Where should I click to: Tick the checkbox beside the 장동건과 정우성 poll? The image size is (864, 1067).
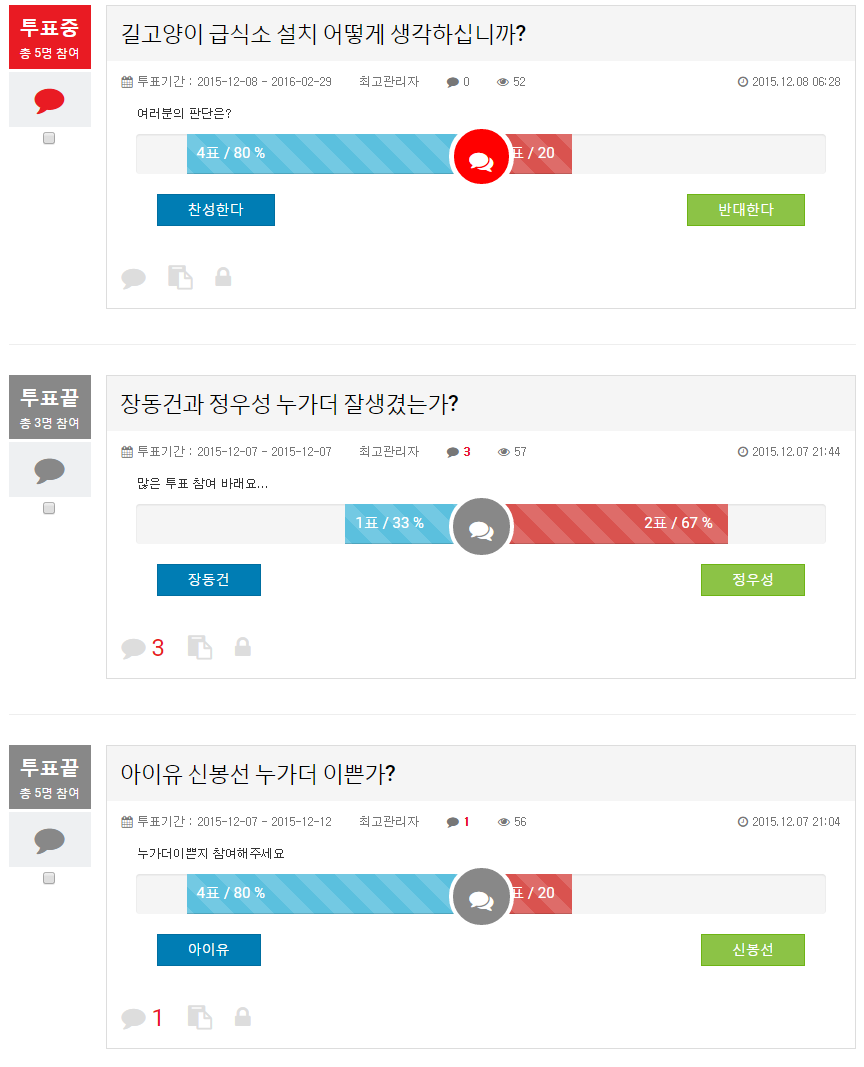[x=49, y=509]
